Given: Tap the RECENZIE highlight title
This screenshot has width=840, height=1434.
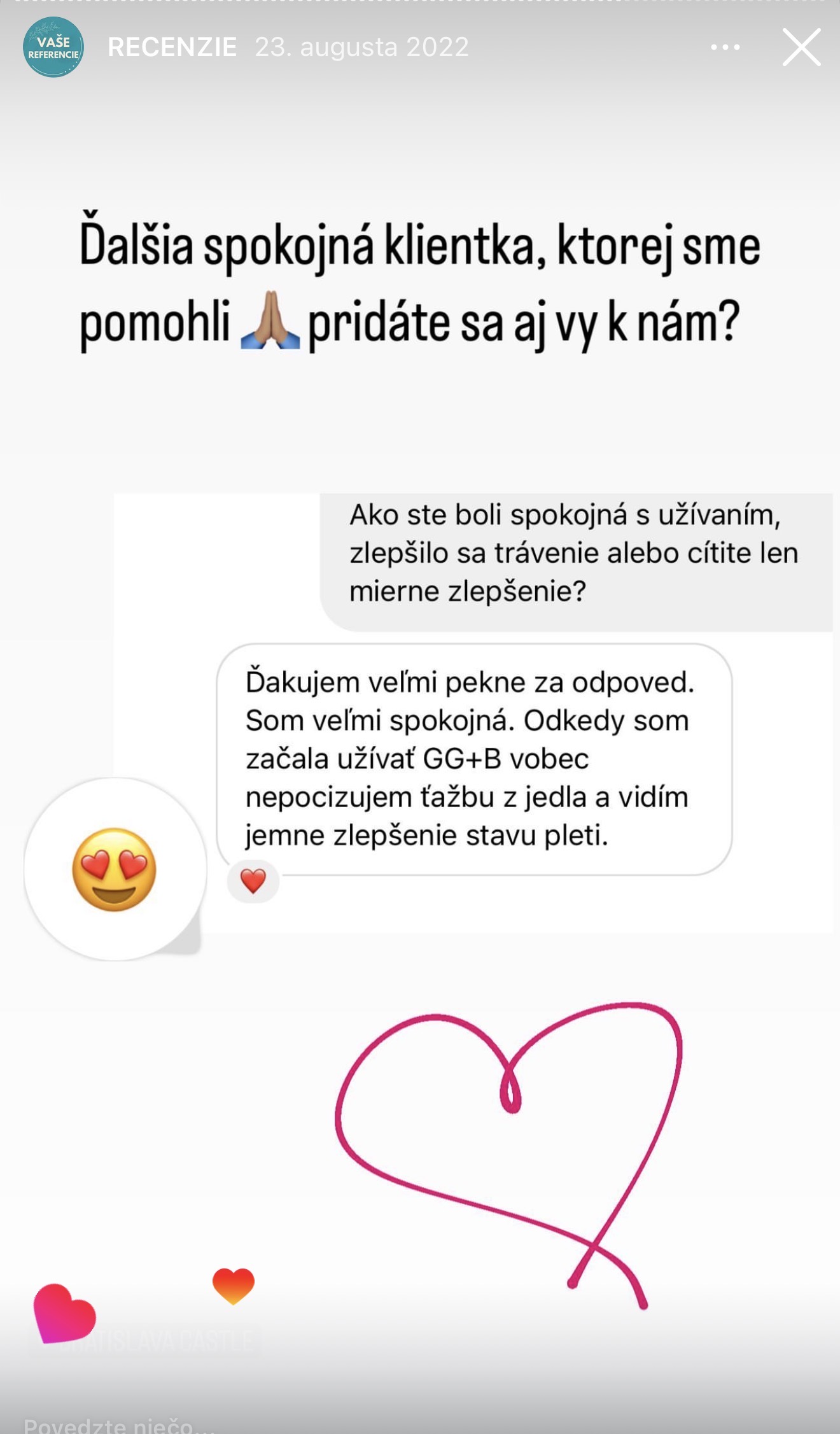Looking at the screenshot, I should coord(172,48).
